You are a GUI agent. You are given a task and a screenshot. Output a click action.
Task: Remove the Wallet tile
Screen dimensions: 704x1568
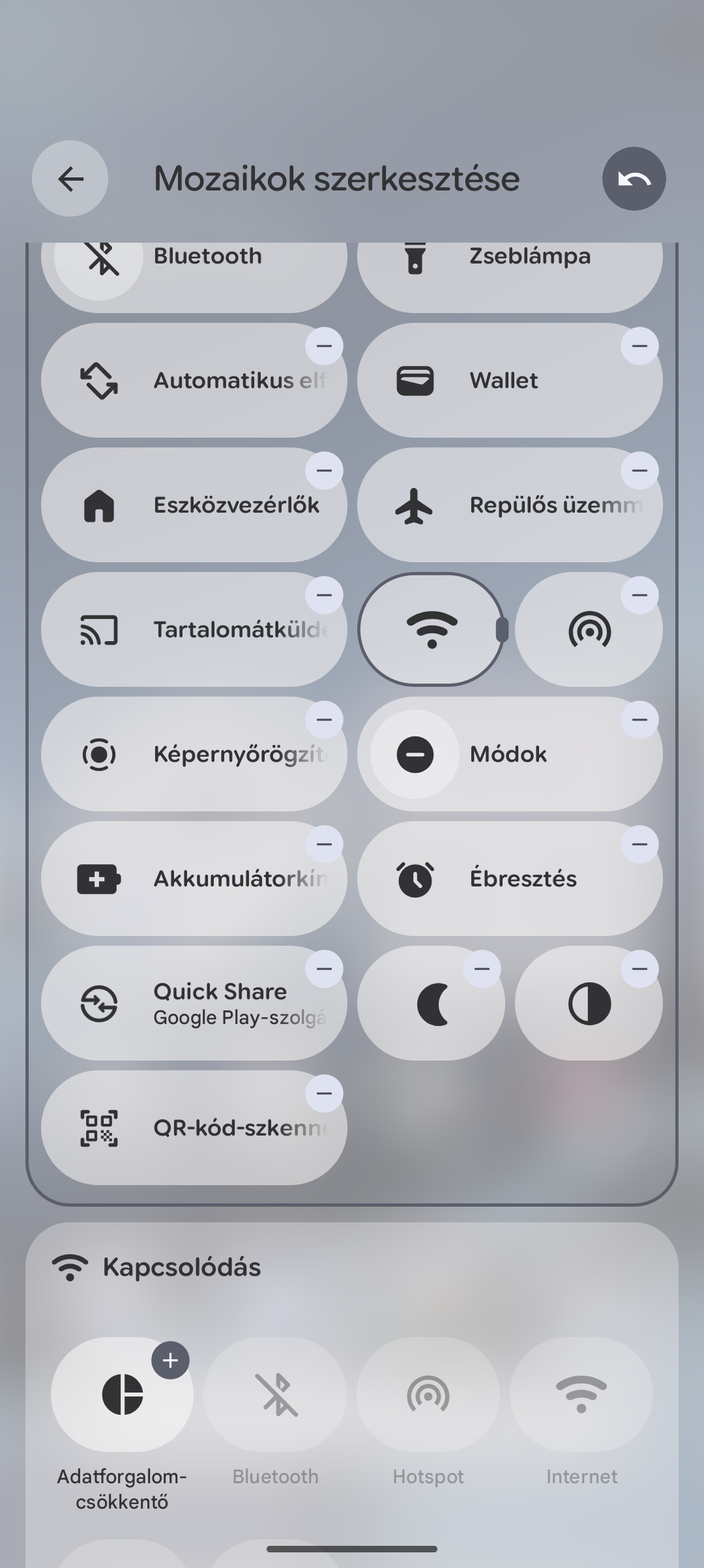point(639,346)
